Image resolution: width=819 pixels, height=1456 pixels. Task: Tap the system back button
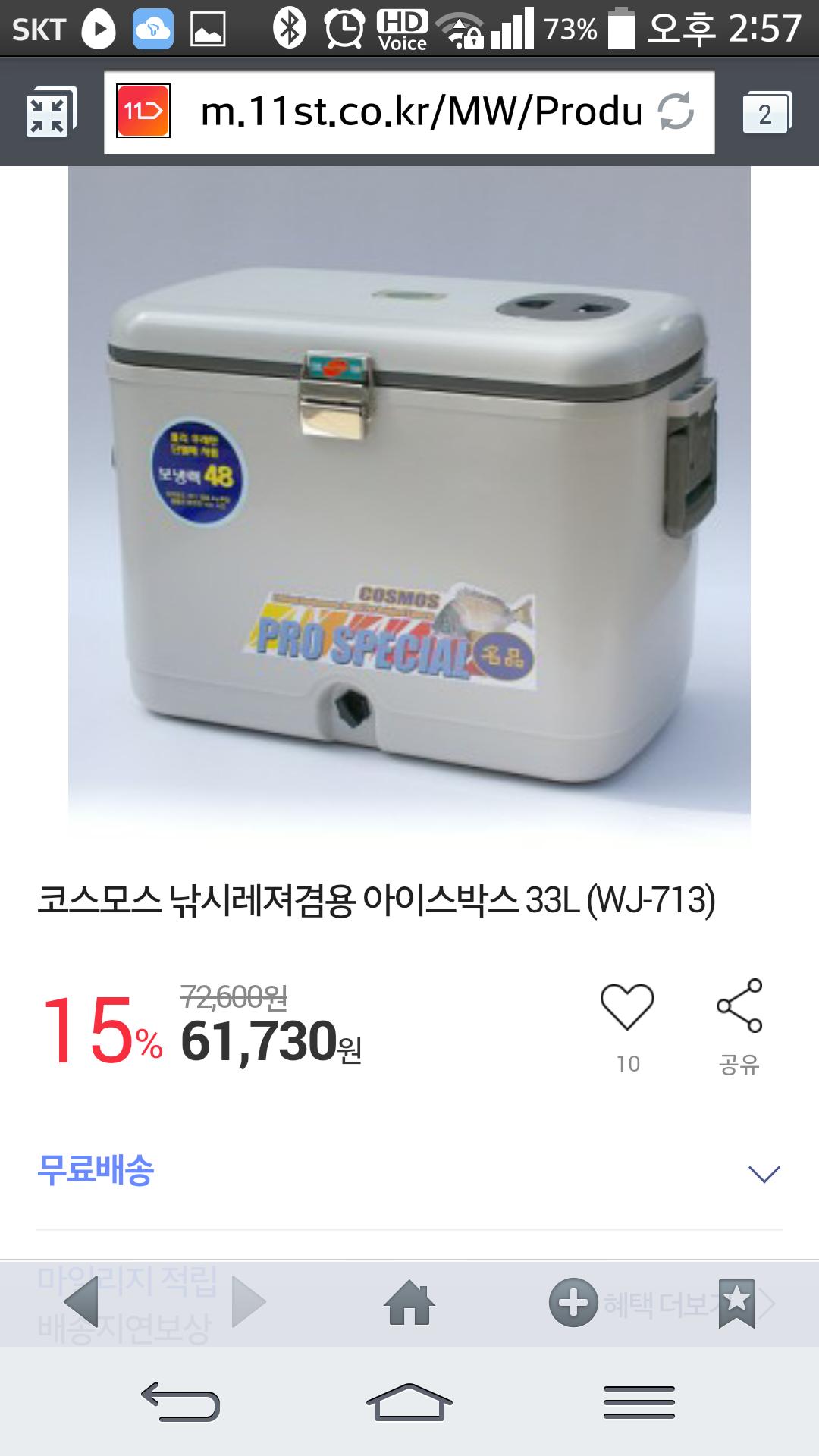tap(180, 1401)
